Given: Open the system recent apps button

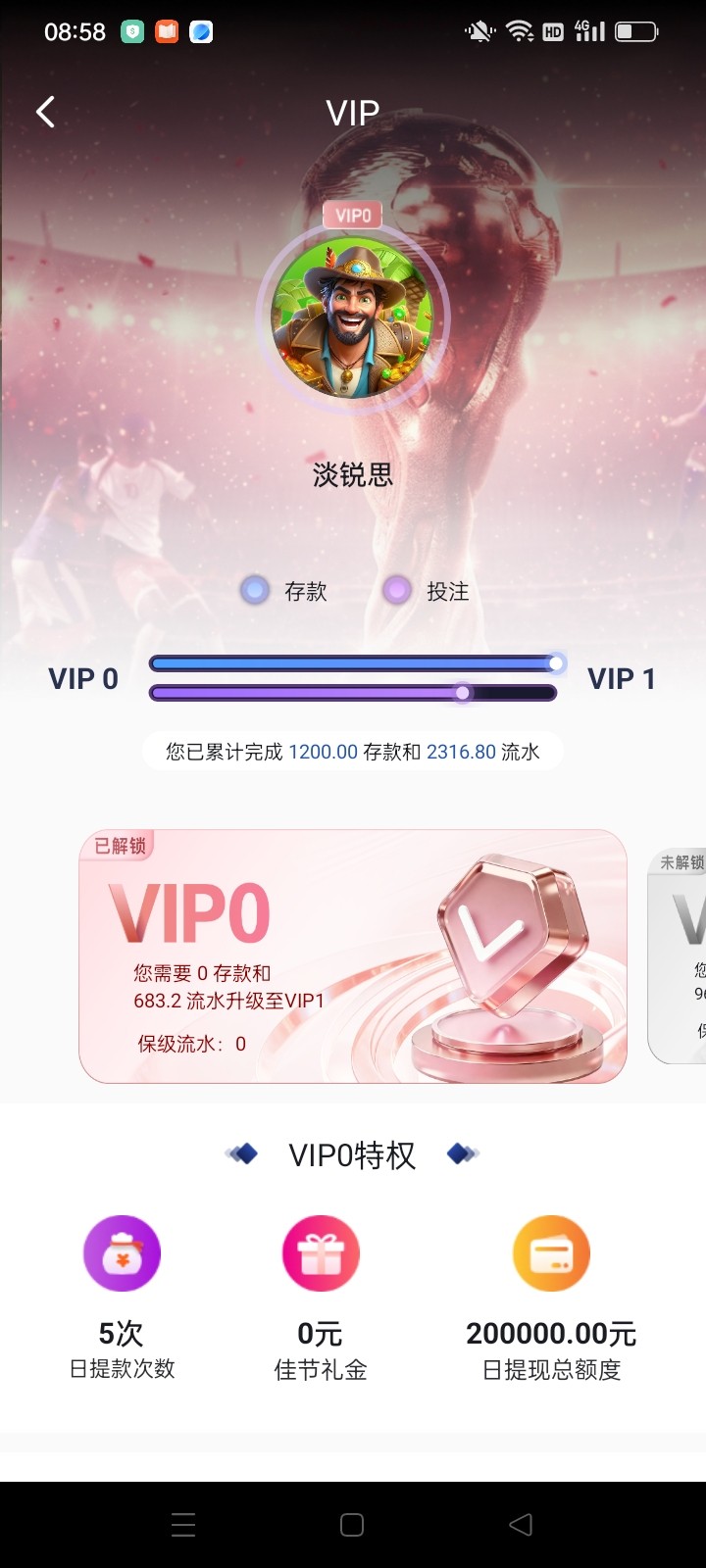Looking at the screenshot, I should [183, 1524].
